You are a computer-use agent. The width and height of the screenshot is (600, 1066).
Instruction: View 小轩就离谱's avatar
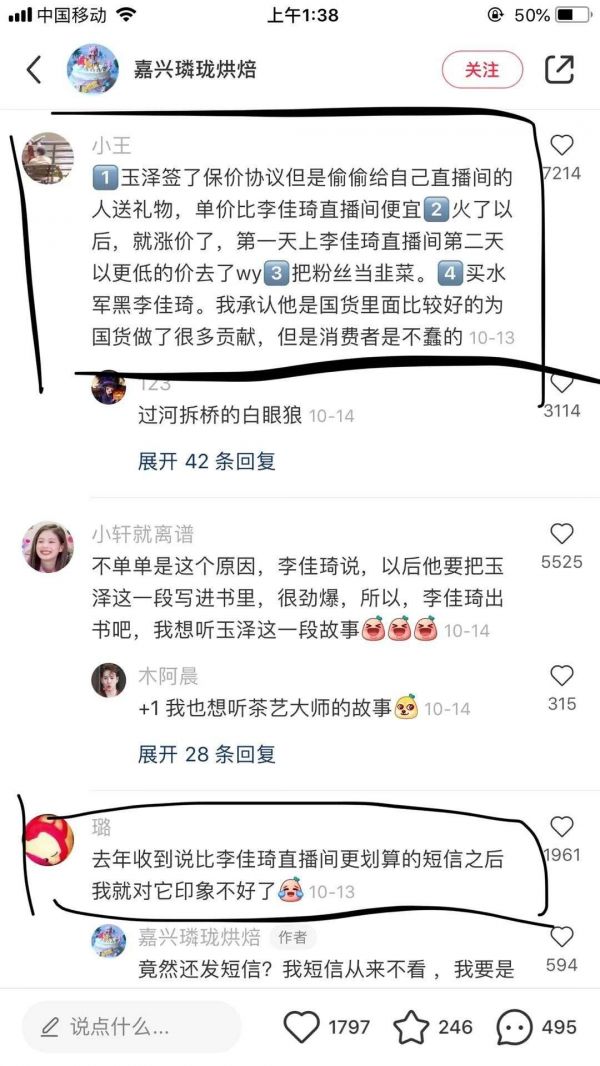coord(47,546)
